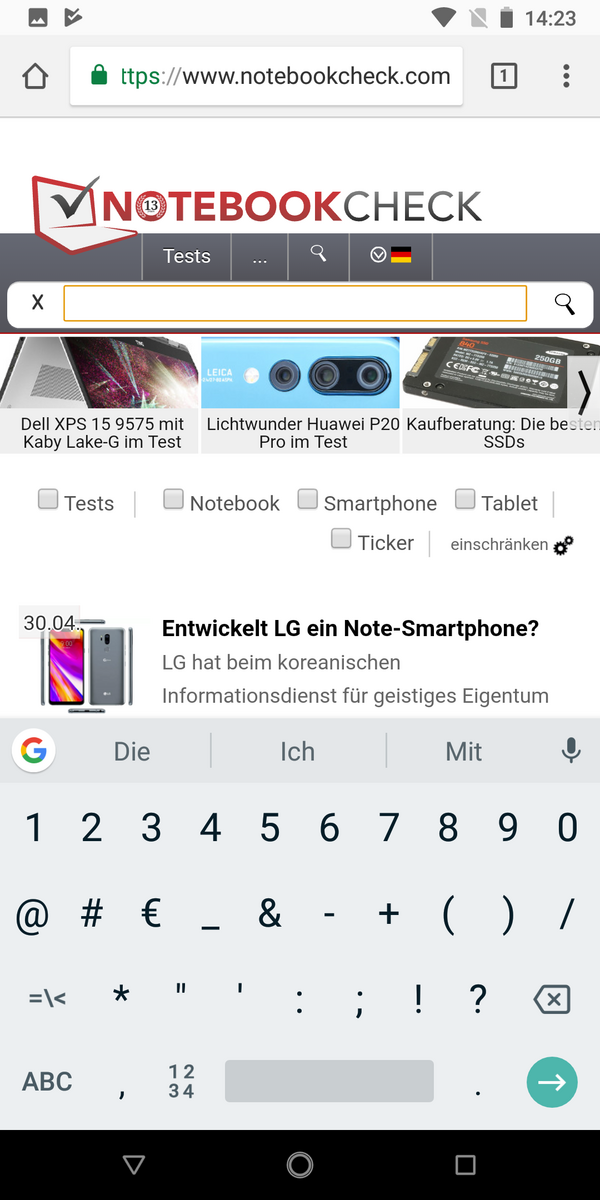
Task: Tap the keyboard backspace key
Action: pyautogui.click(x=551, y=999)
